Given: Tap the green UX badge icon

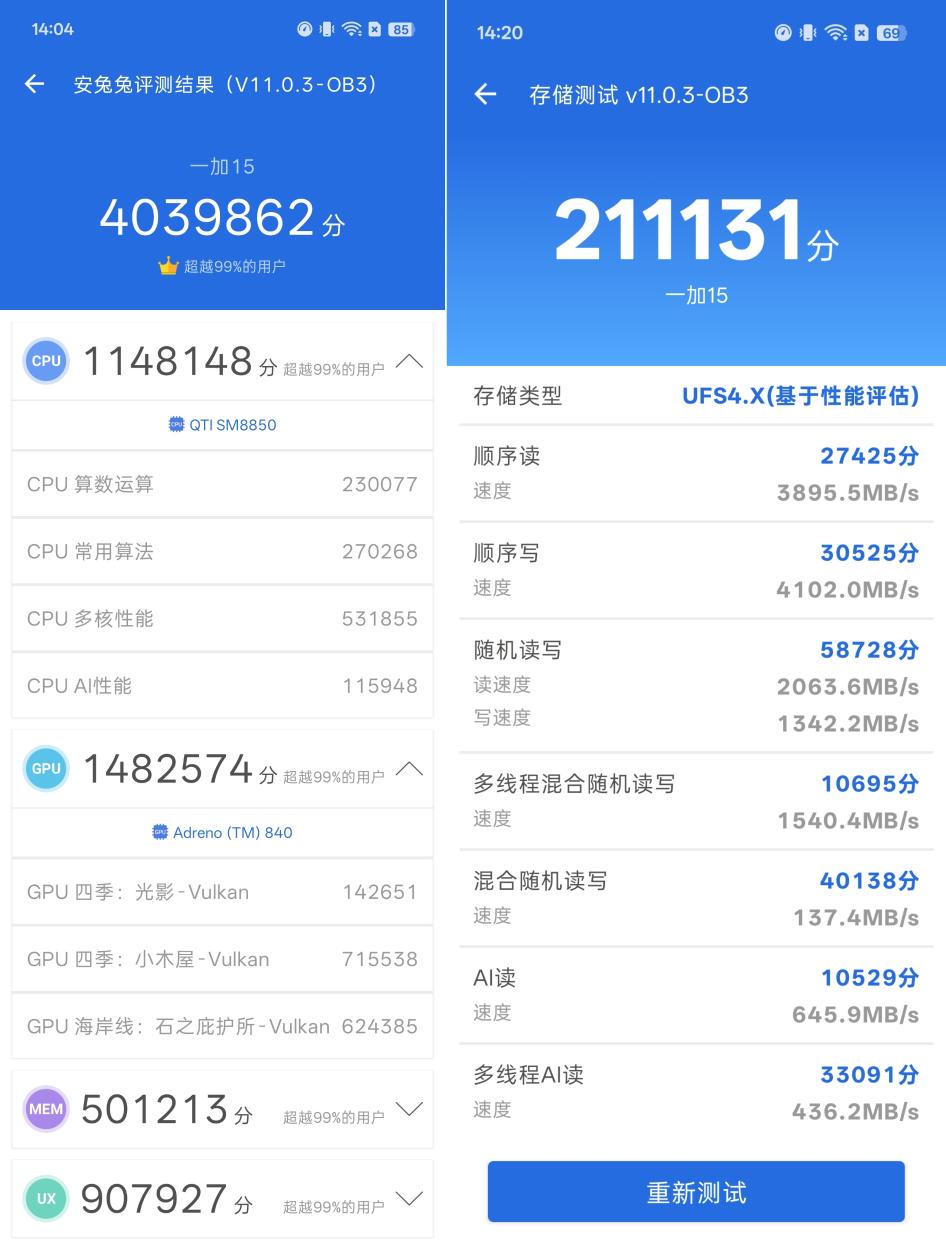Looking at the screenshot, I should point(45,1199).
